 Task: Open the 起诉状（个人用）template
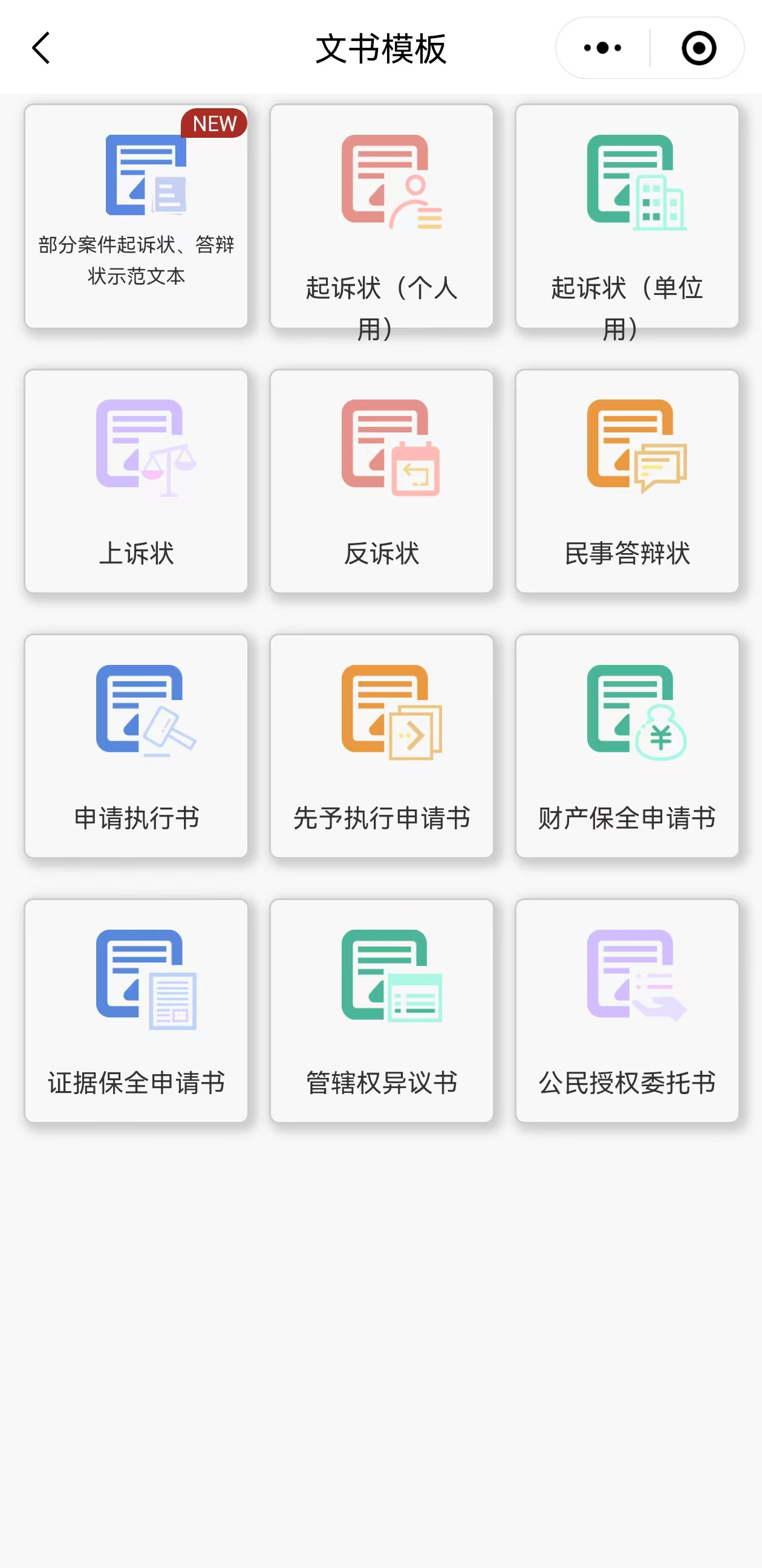point(382,216)
